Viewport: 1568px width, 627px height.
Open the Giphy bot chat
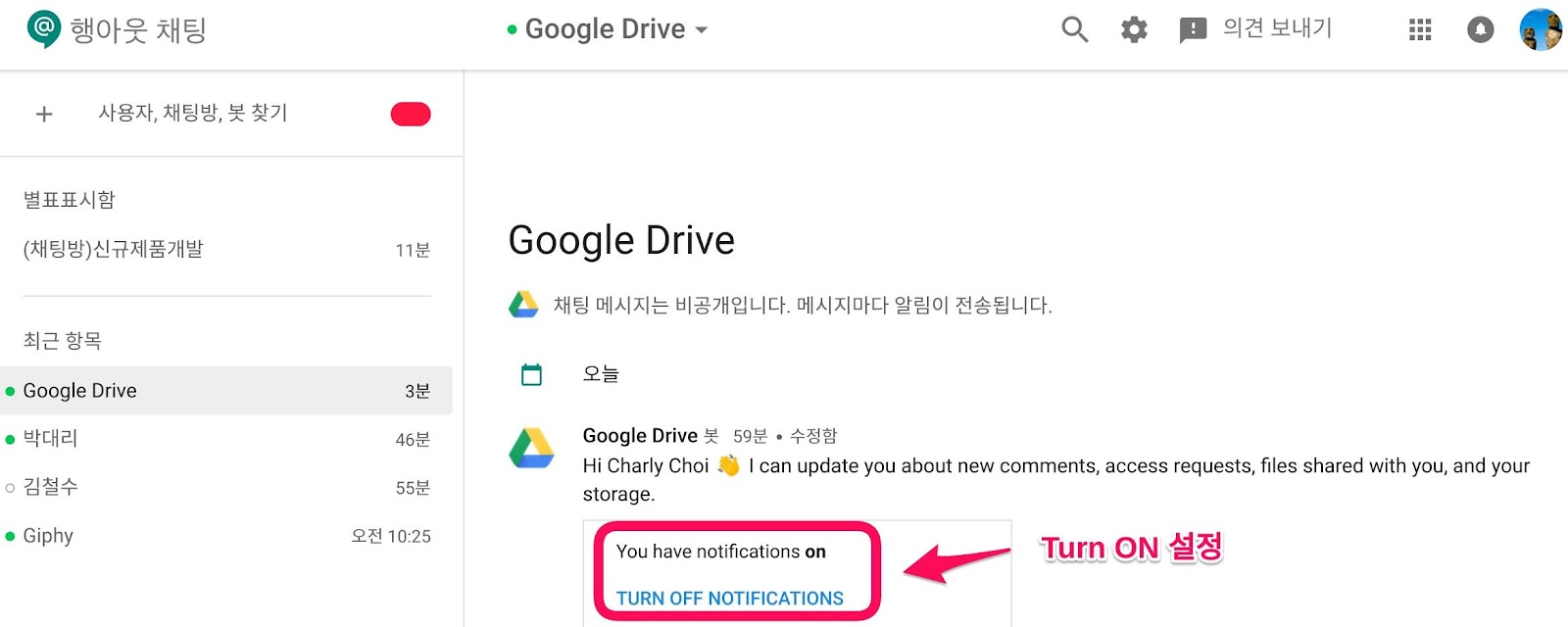[x=48, y=536]
